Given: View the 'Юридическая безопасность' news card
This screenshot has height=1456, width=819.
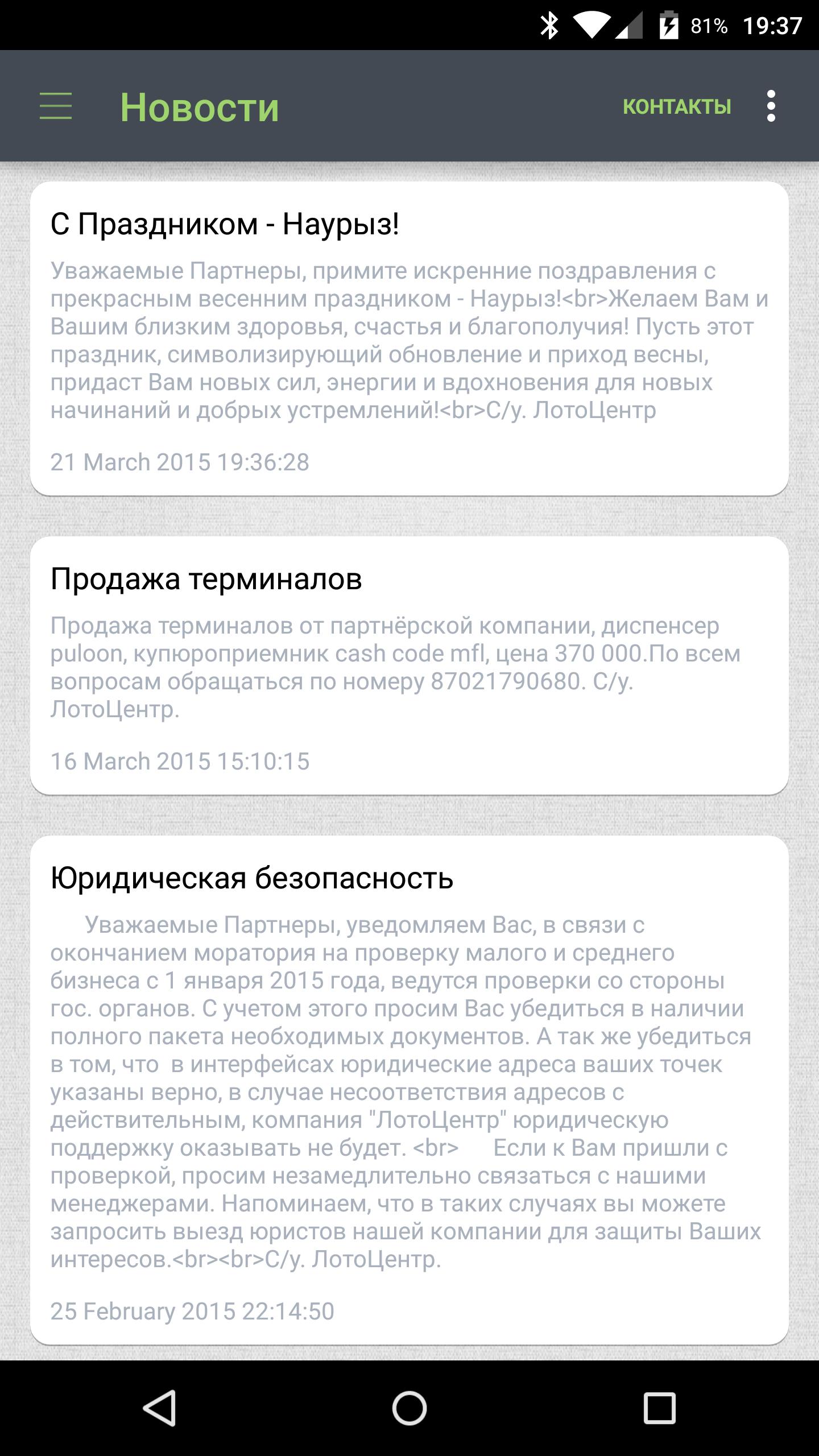Looking at the screenshot, I should (x=409, y=1089).
